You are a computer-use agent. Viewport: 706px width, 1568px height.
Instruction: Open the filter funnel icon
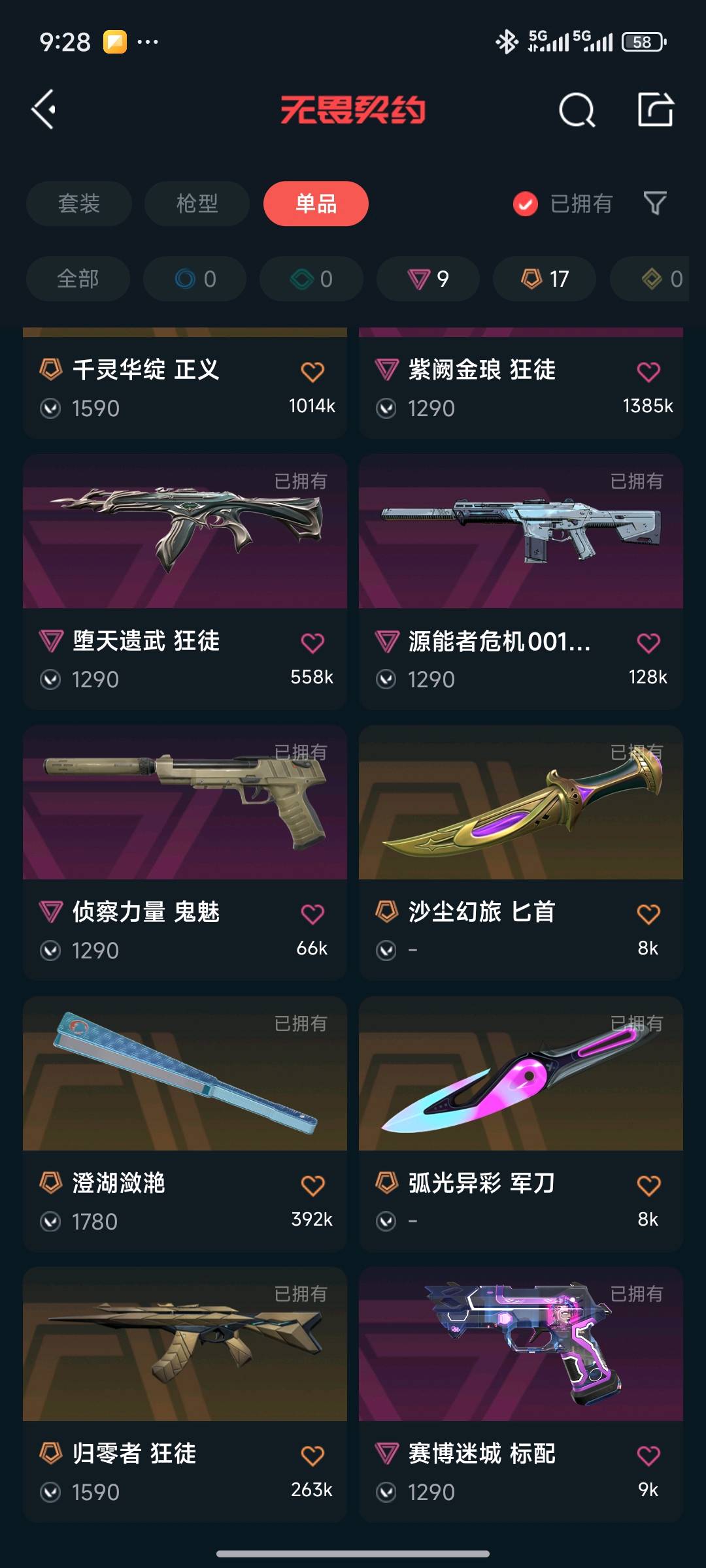coord(655,204)
